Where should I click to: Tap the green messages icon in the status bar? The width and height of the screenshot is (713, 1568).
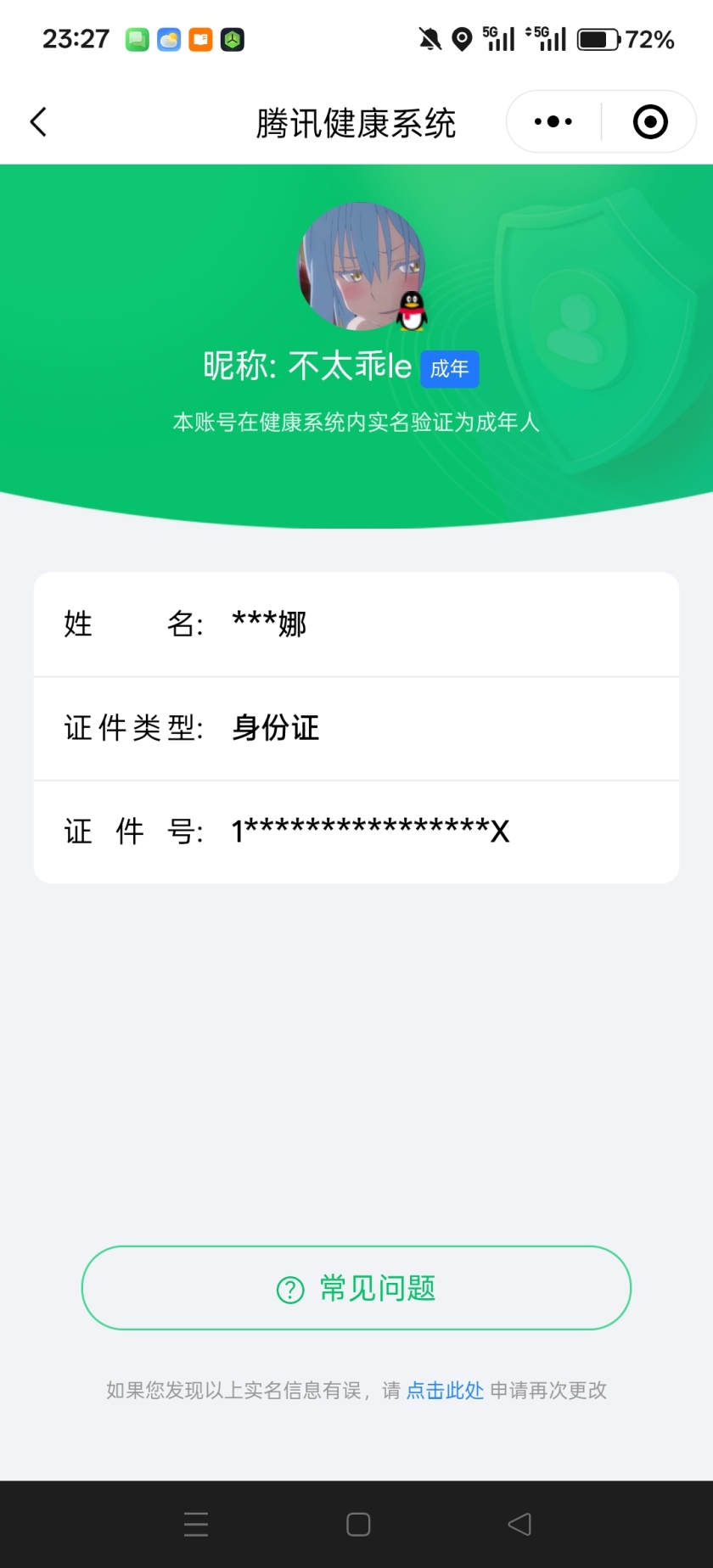point(135,39)
